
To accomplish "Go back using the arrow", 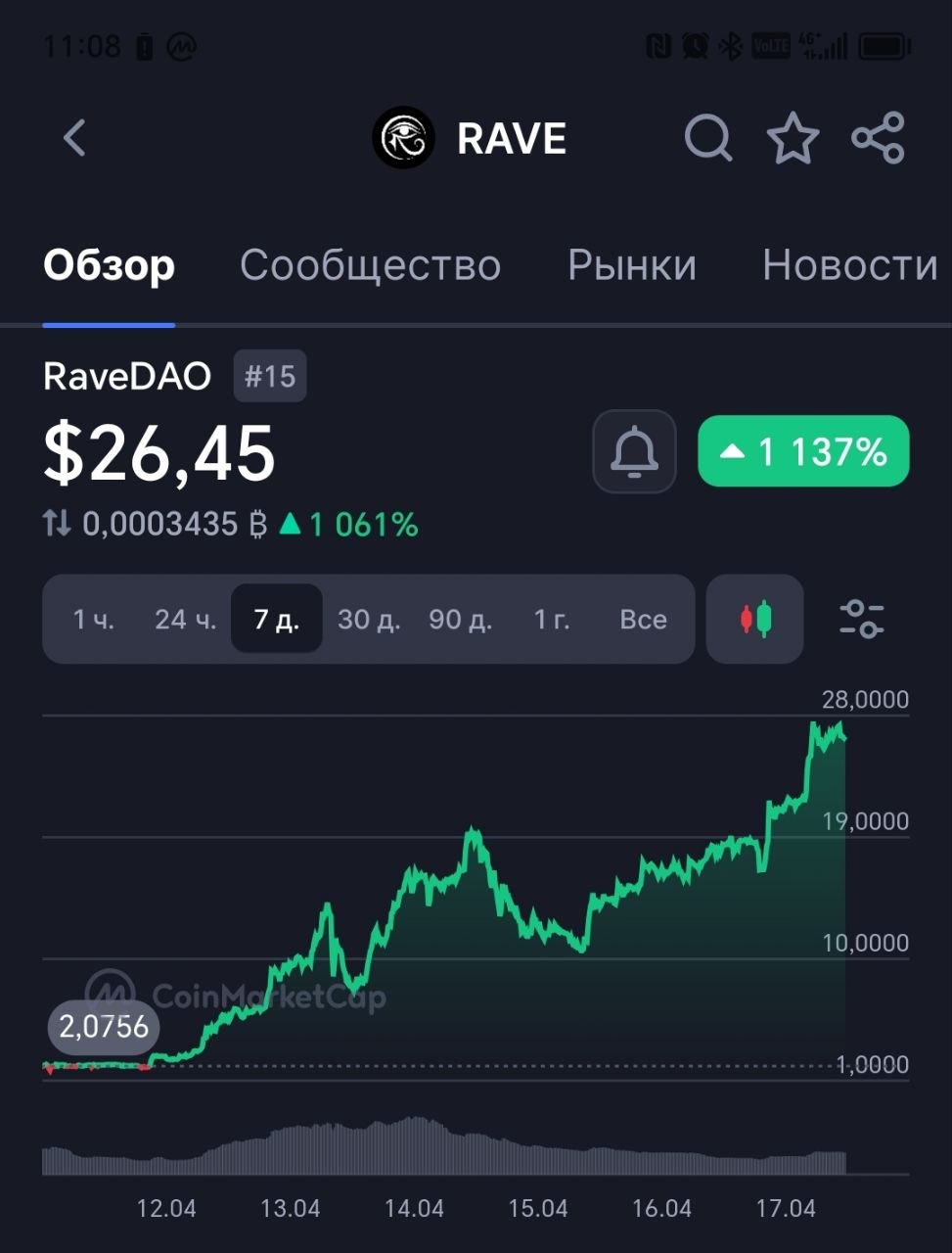I will (x=74, y=138).
